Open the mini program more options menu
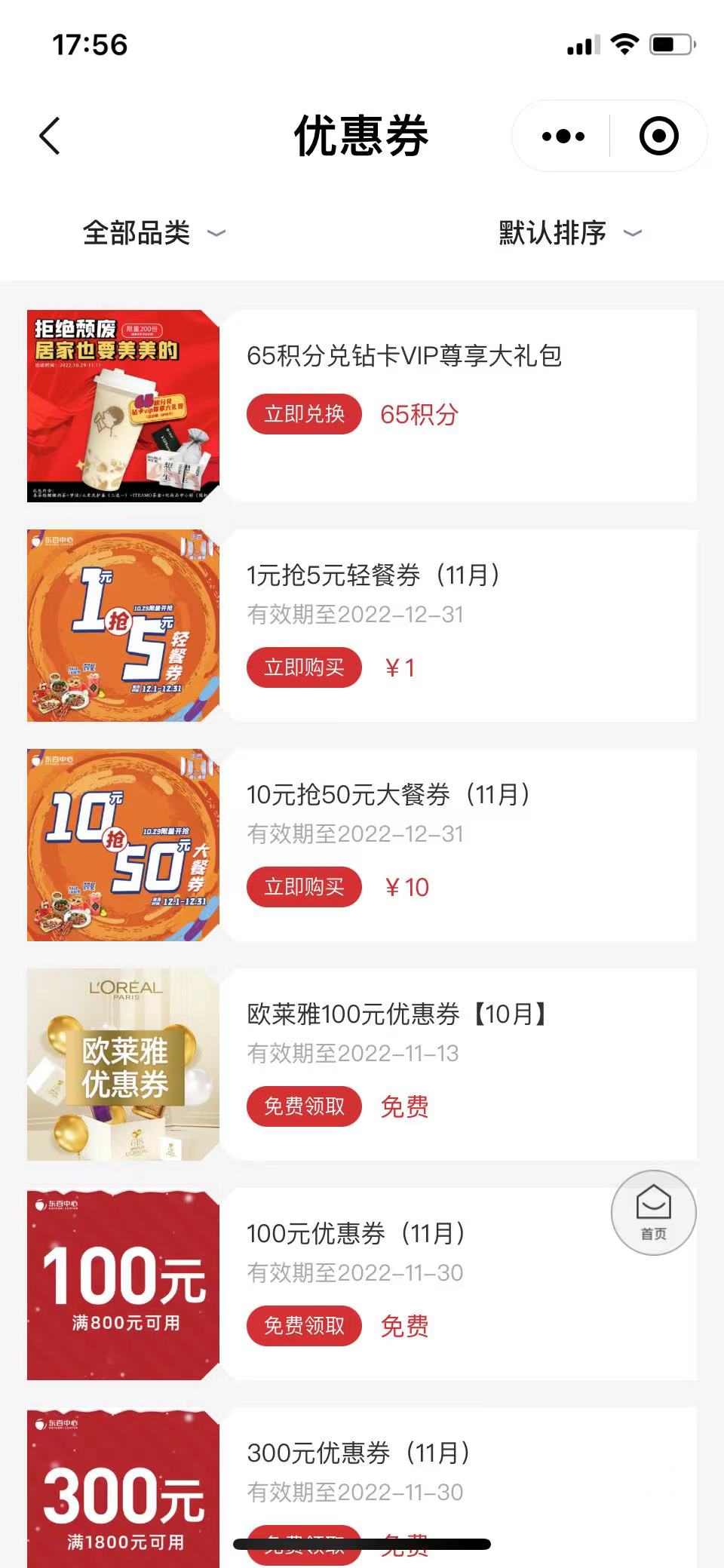The width and height of the screenshot is (724, 1568). click(x=563, y=137)
